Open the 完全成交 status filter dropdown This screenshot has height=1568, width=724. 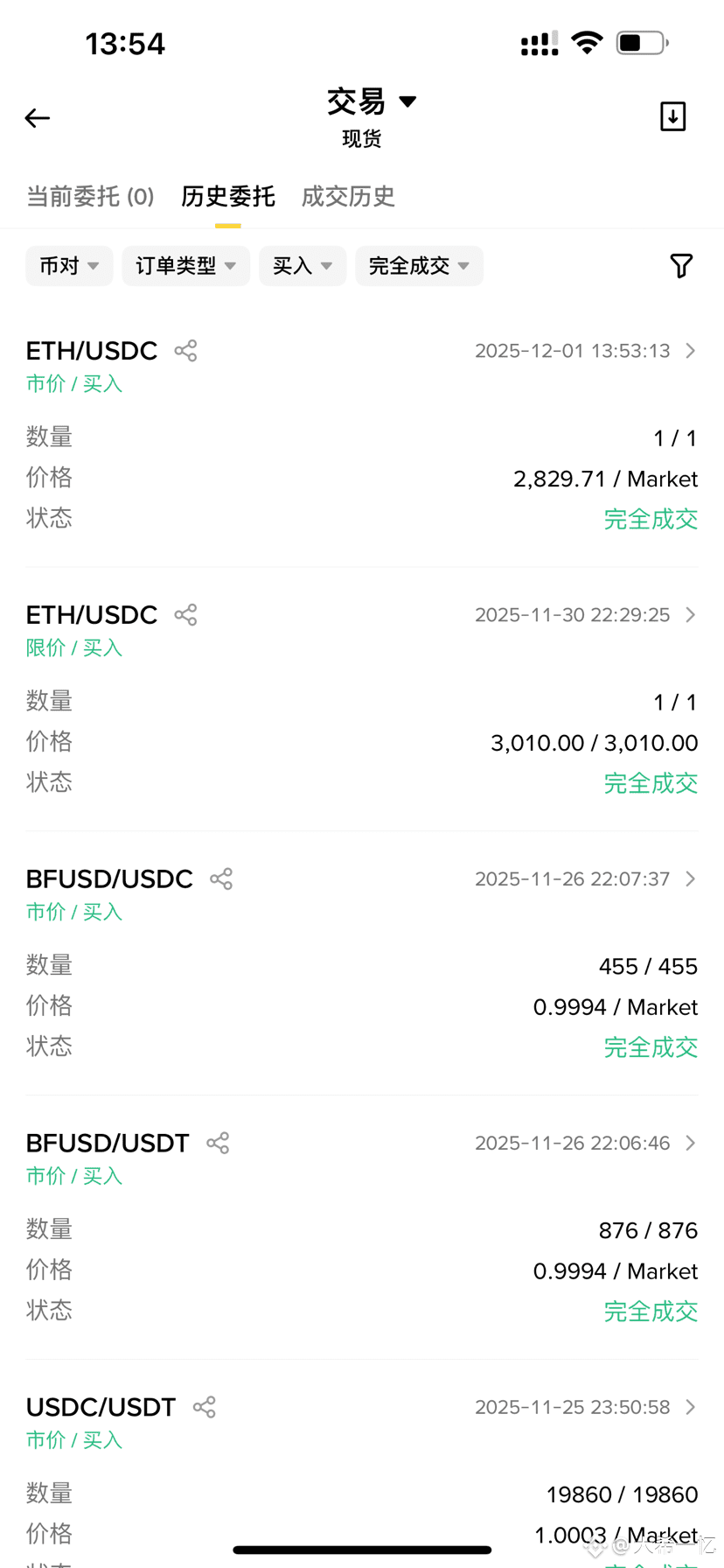click(x=419, y=266)
